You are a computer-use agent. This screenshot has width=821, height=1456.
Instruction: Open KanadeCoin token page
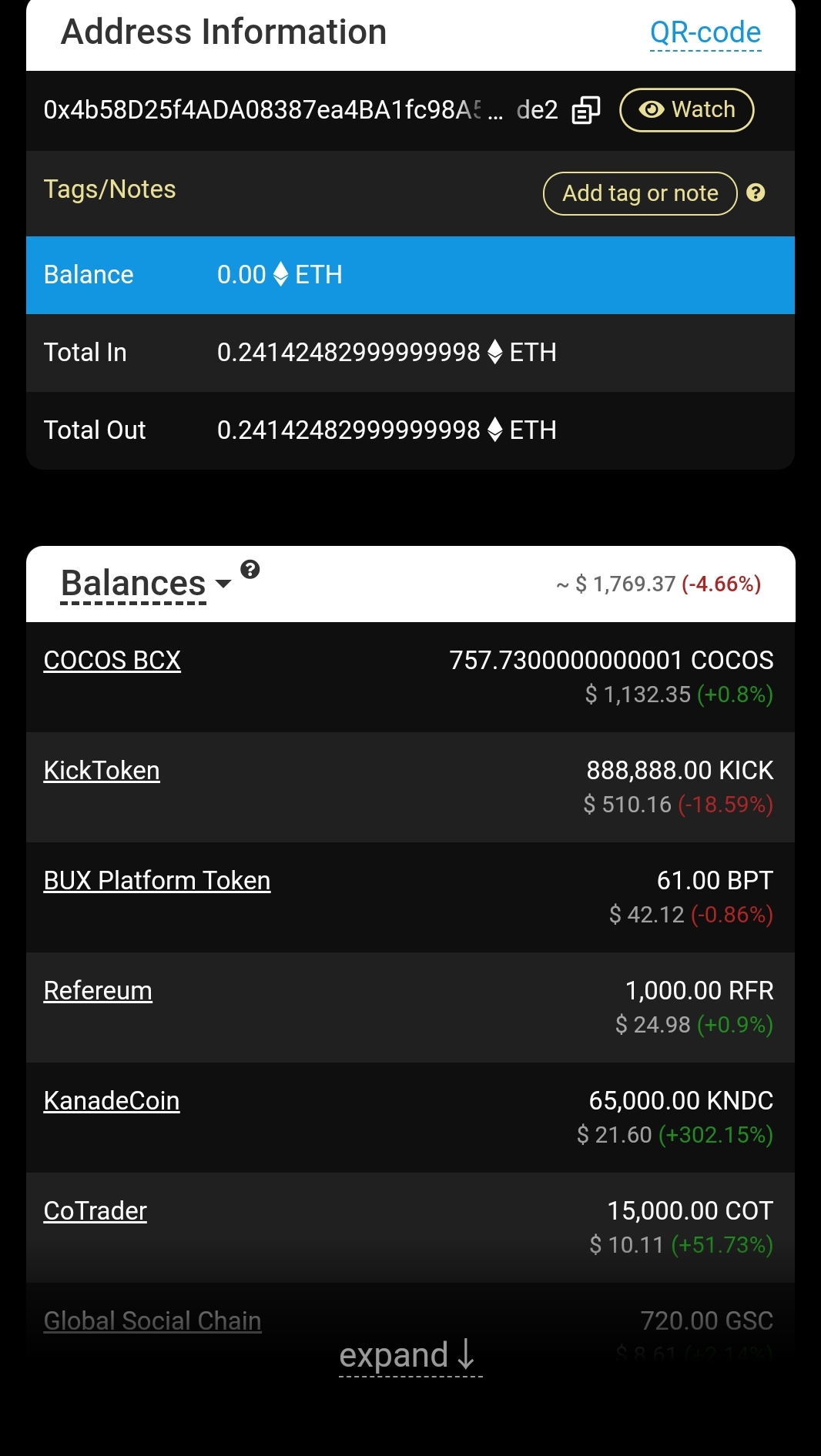112,1101
